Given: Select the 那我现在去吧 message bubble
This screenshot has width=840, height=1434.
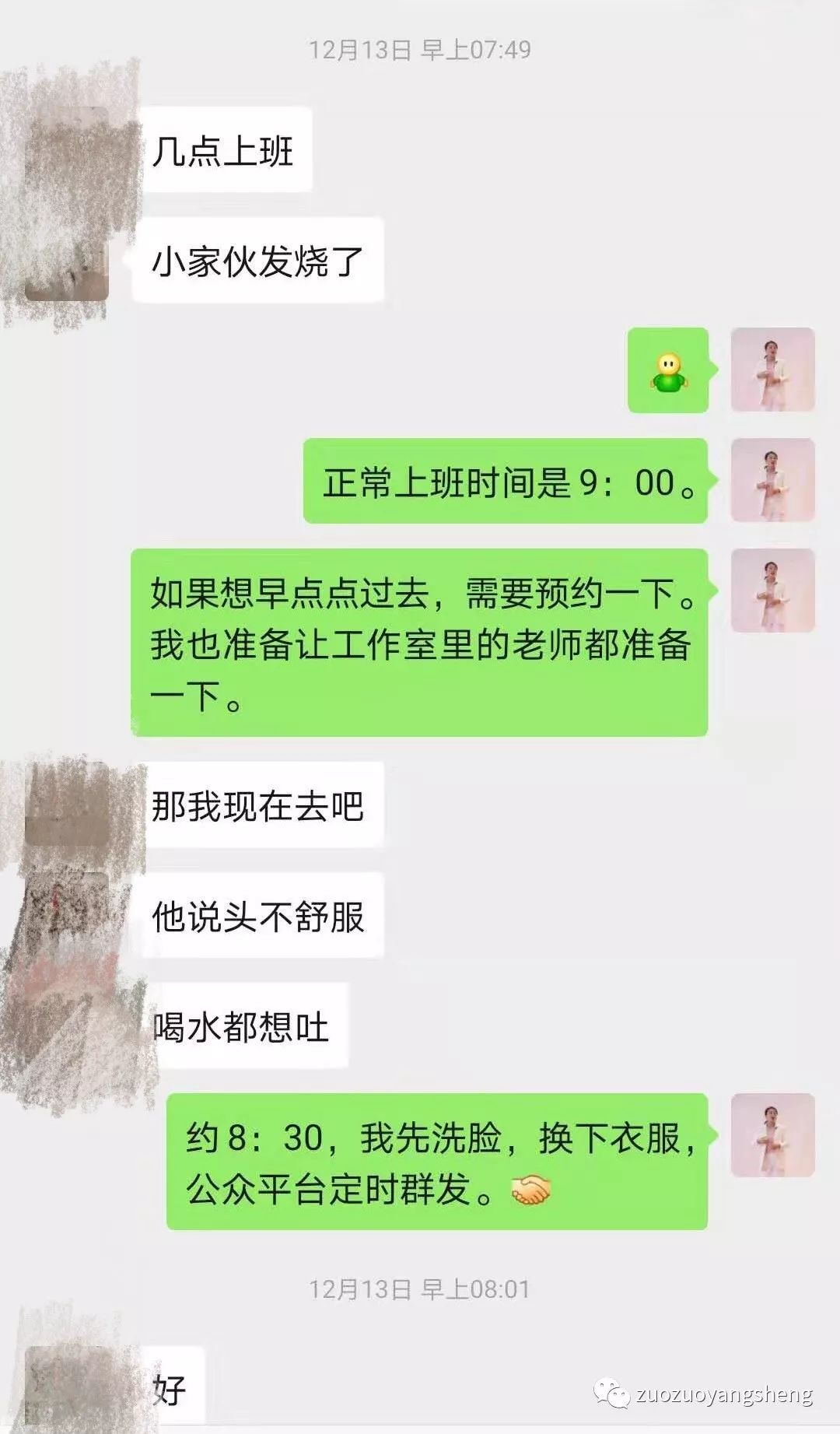Looking at the screenshot, I should point(257,807).
